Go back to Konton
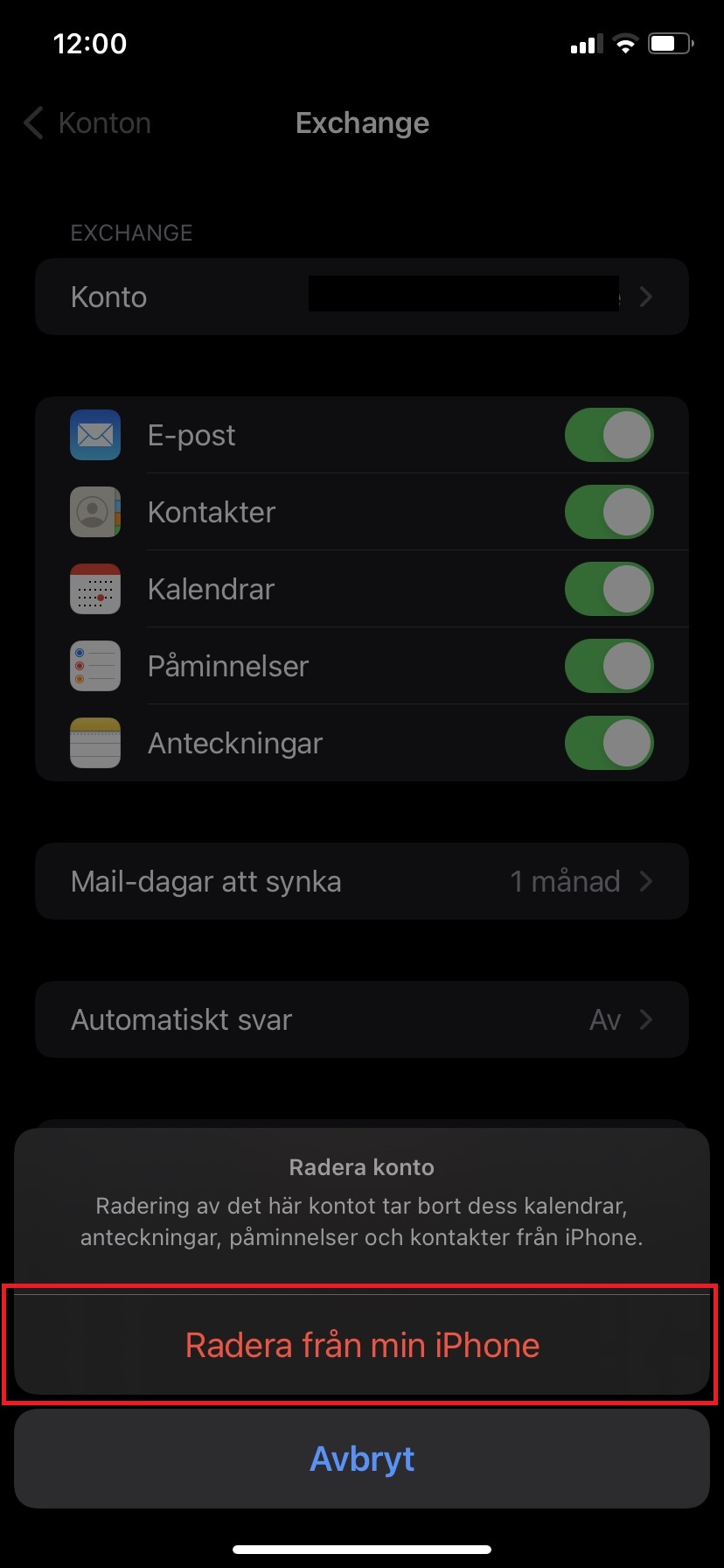This screenshot has height=1568, width=724. 87,123
